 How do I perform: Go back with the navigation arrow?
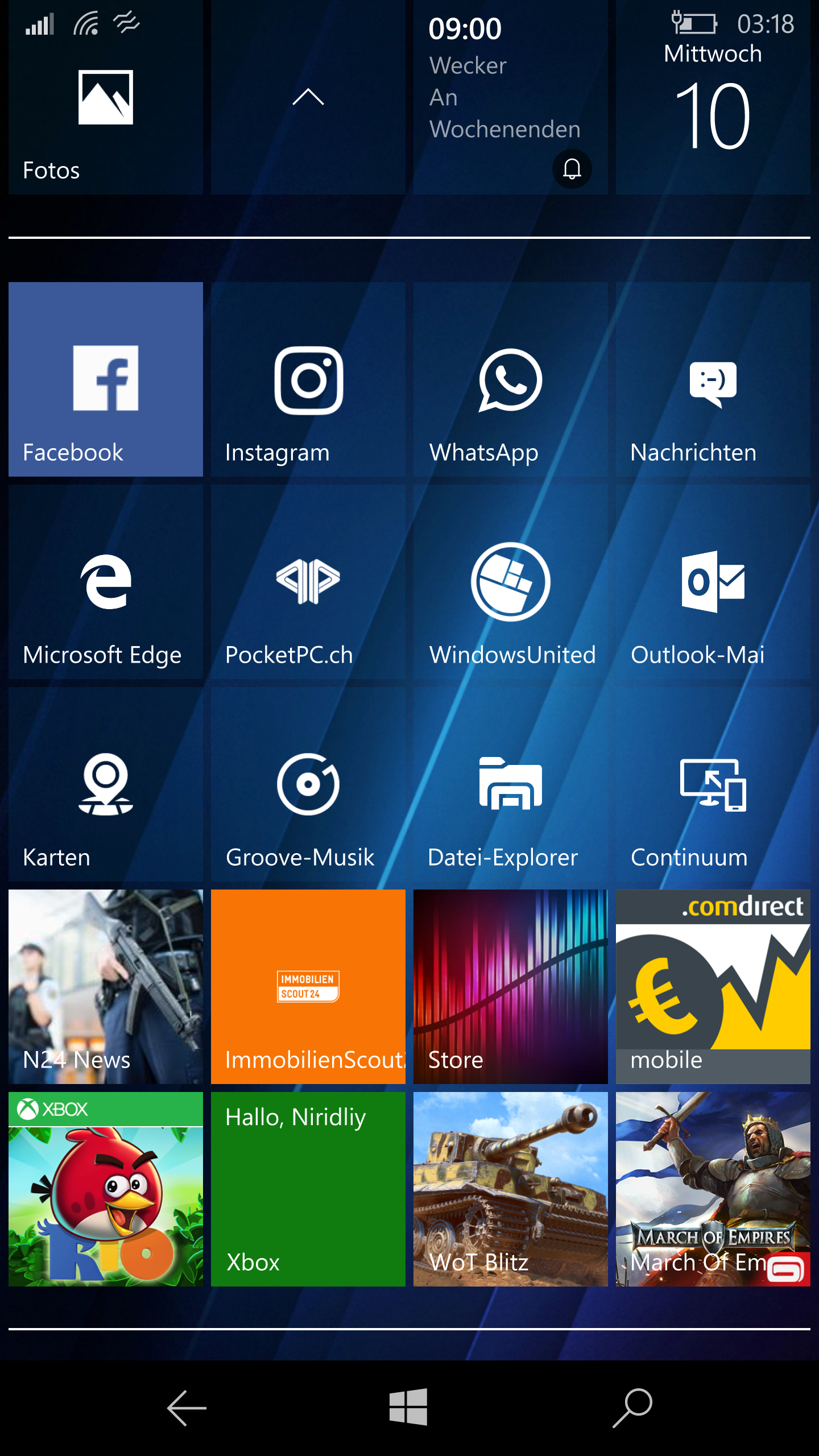pos(187,1408)
